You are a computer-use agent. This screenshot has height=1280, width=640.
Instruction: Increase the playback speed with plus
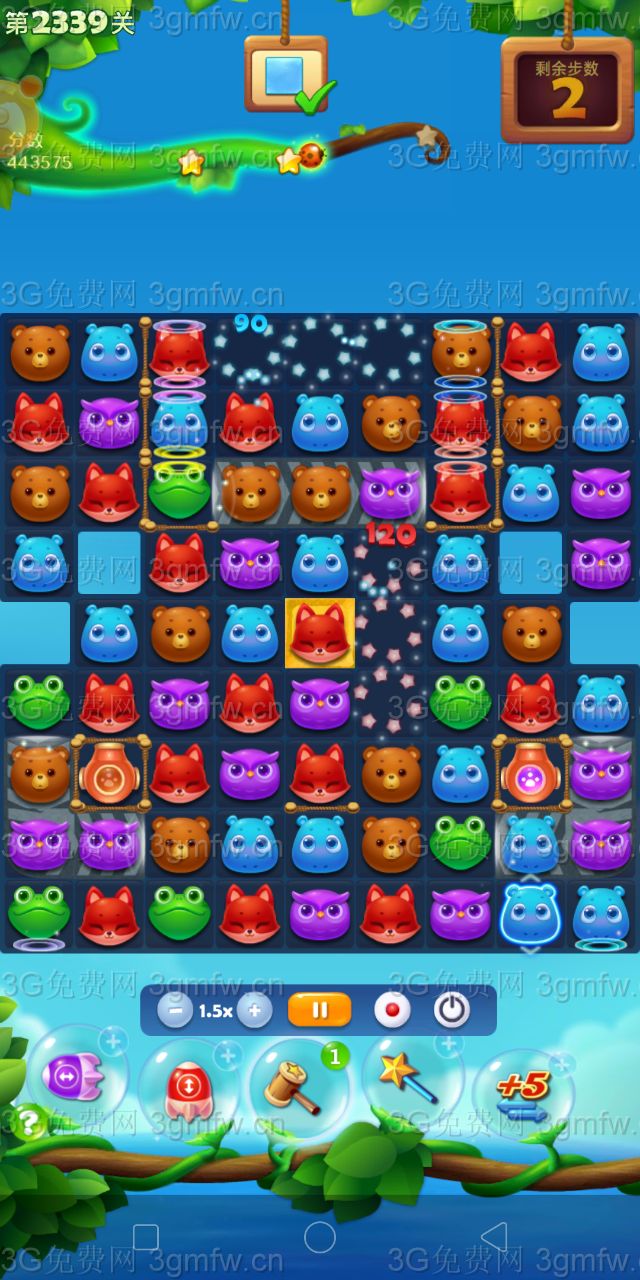pos(254,1011)
